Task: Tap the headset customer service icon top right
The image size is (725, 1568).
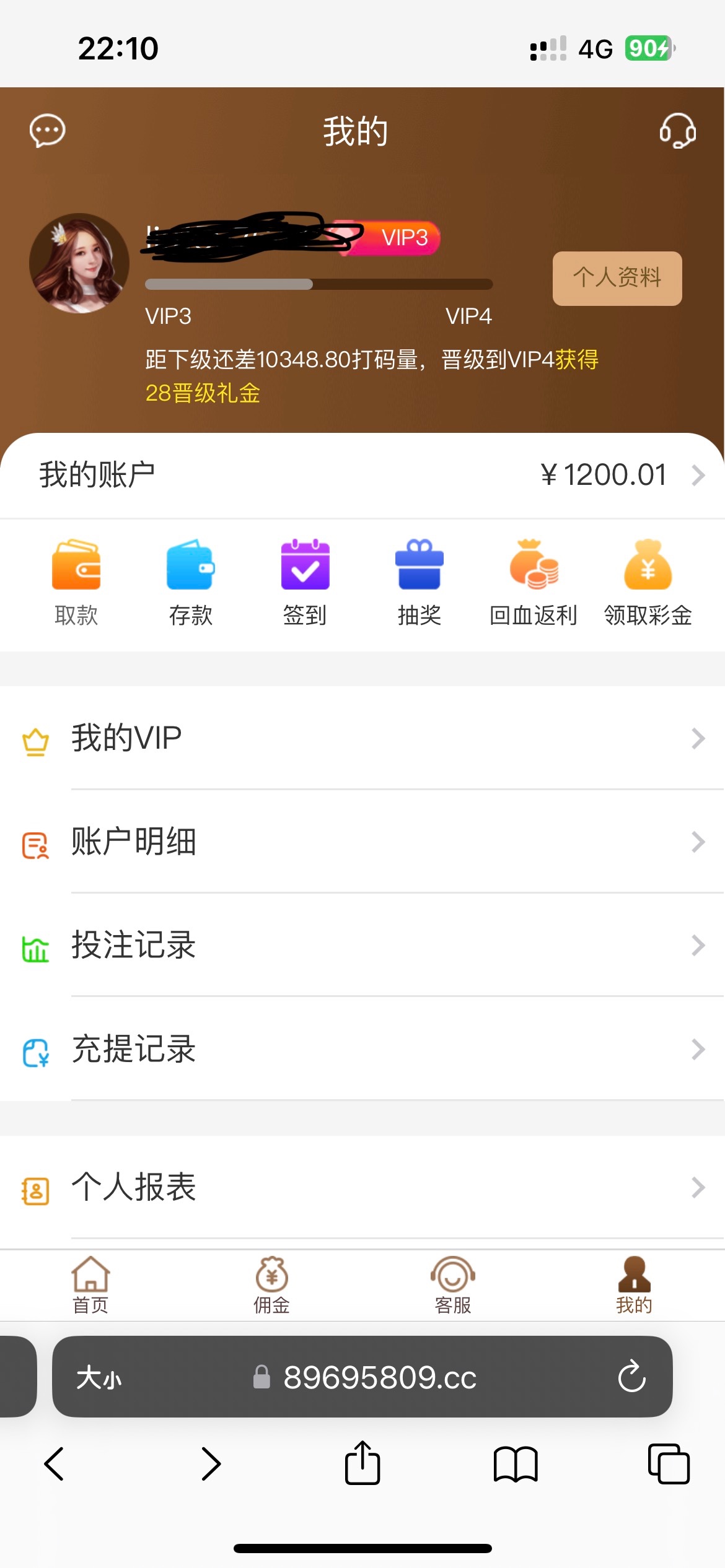Action: click(x=678, y=131)
